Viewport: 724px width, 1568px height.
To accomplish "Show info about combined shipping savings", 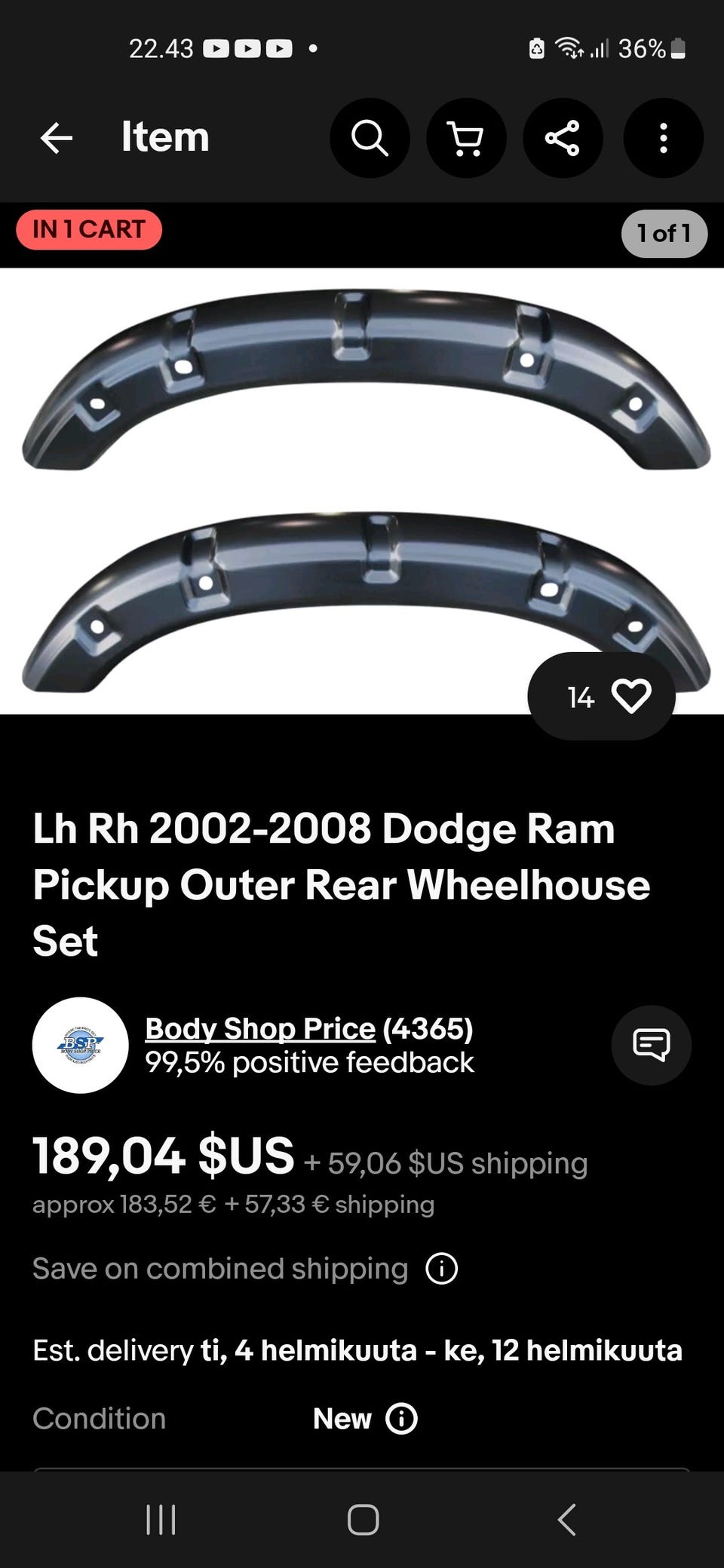I will tap(442, 1269).
